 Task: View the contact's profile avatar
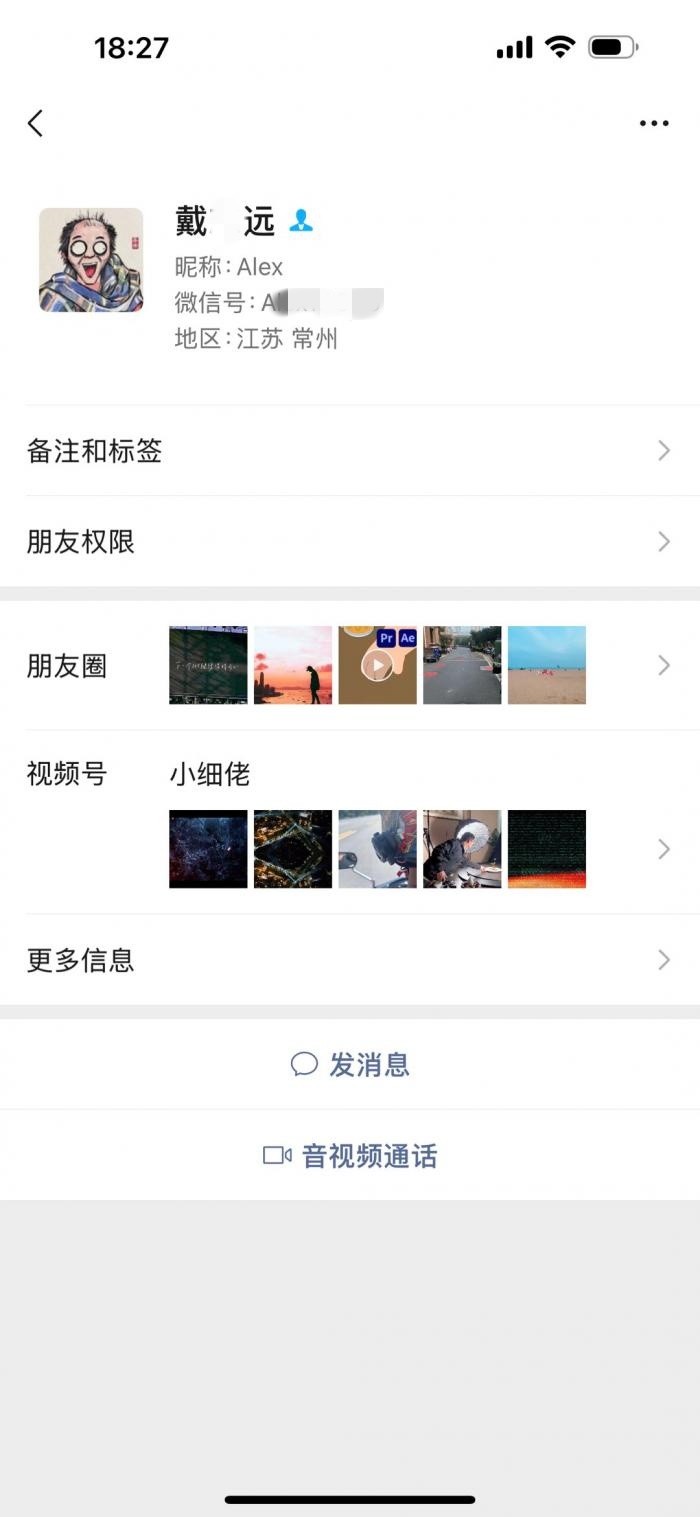(x=91, y=260)
